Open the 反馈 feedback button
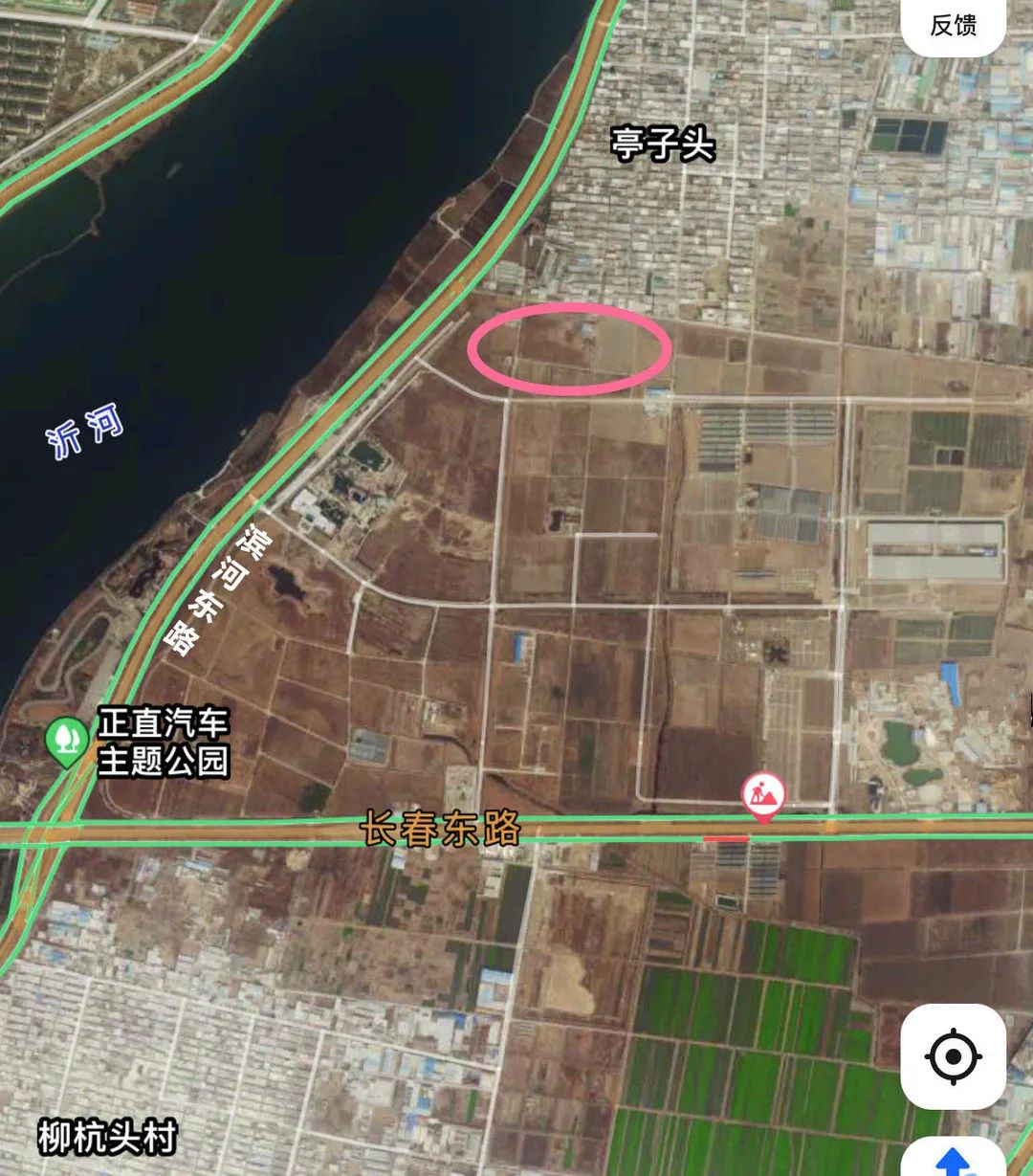The width and height of the screenshot is (1033, 1176). tap(953, 26)
